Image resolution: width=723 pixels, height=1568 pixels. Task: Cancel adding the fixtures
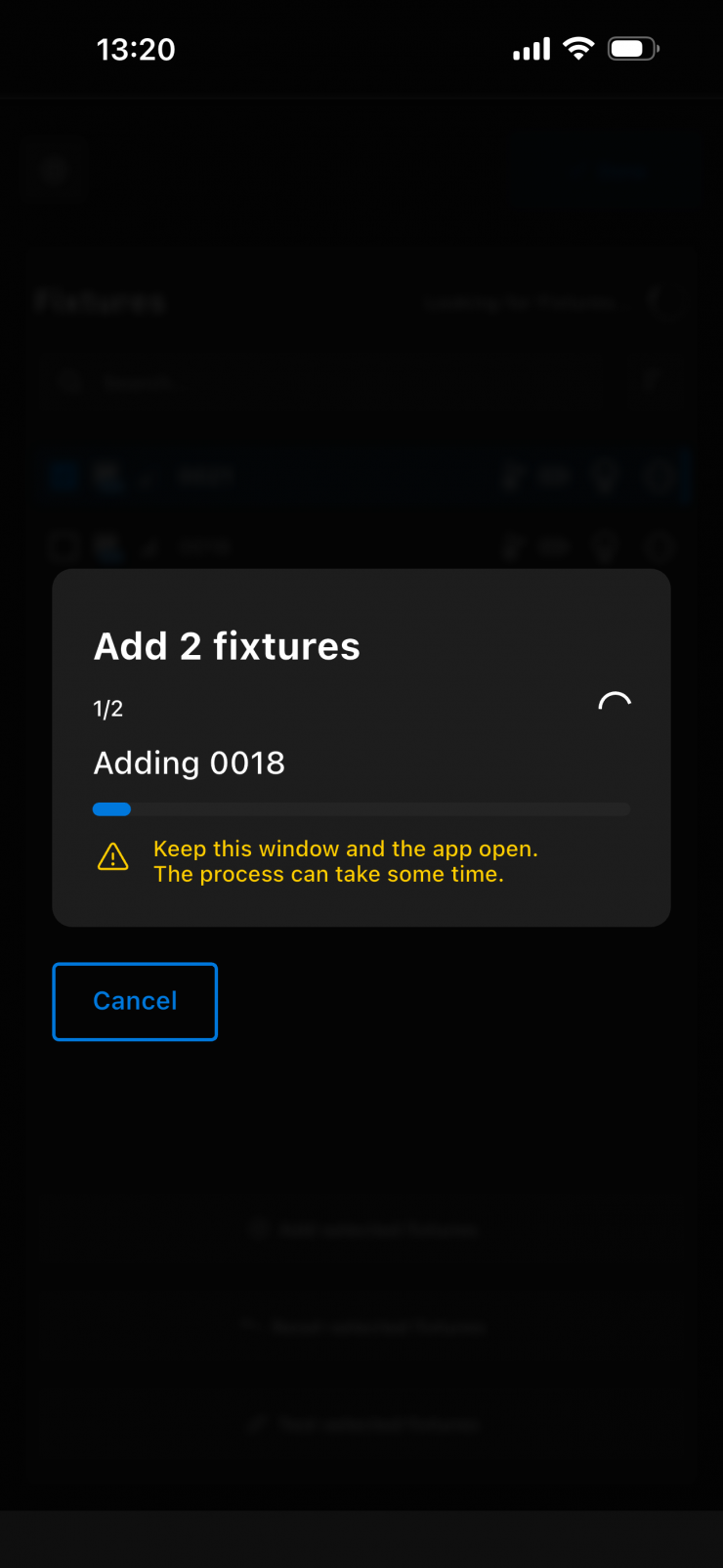135,1001
